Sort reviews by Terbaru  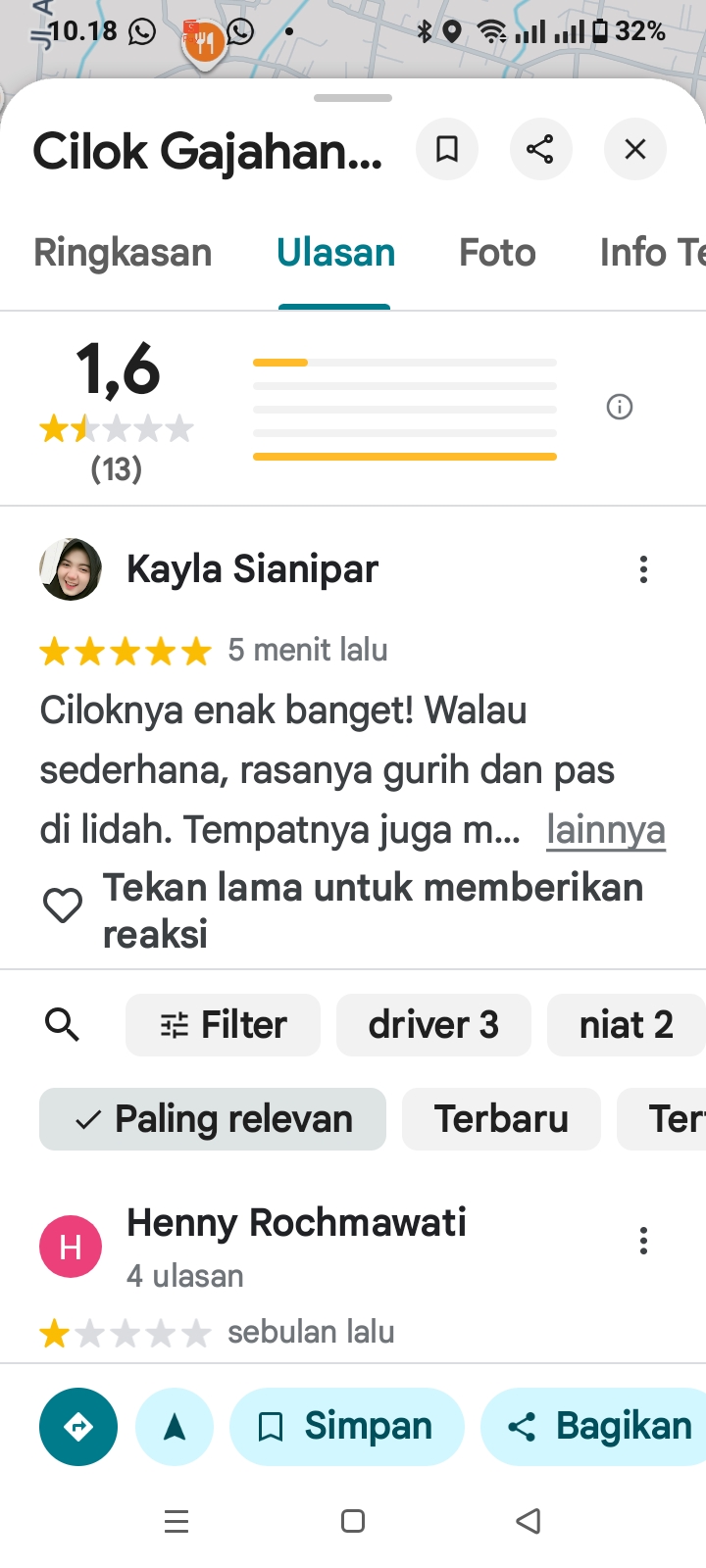pyautogui.click(x=501, y=1119)
